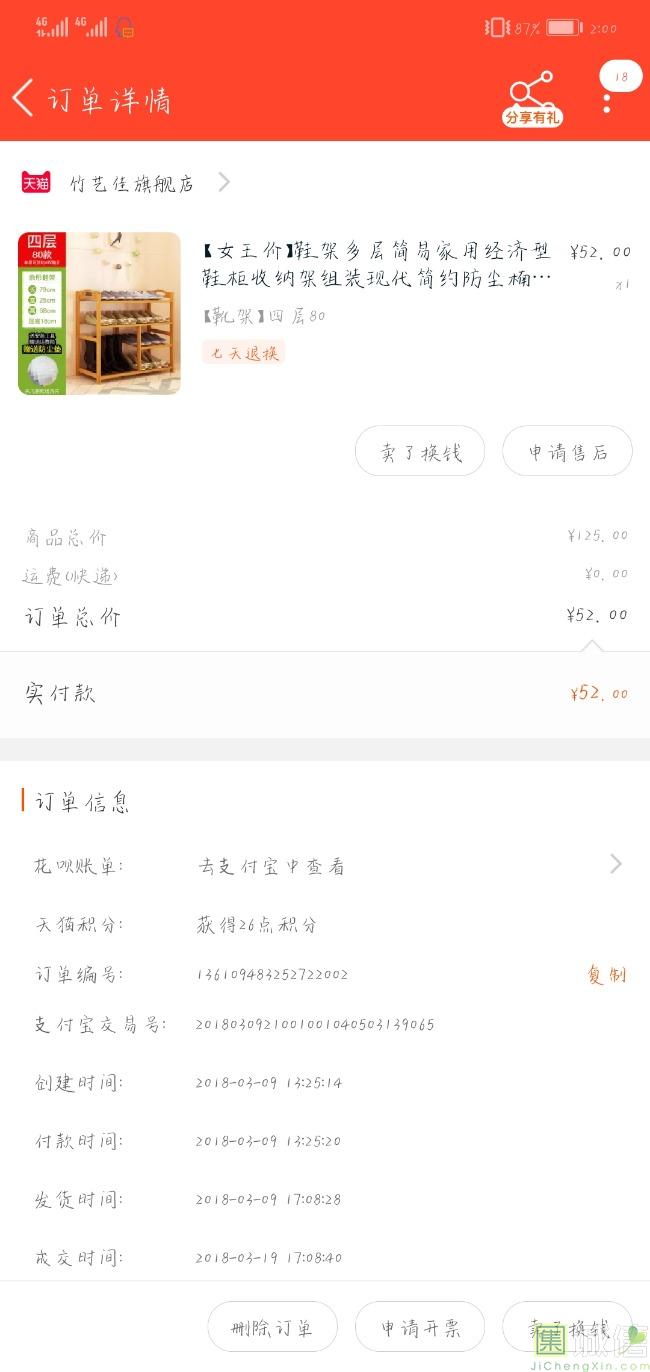Go back from 订单详情
The height and width of the screenshot is (1372, 650).
[x=23, y=99]
